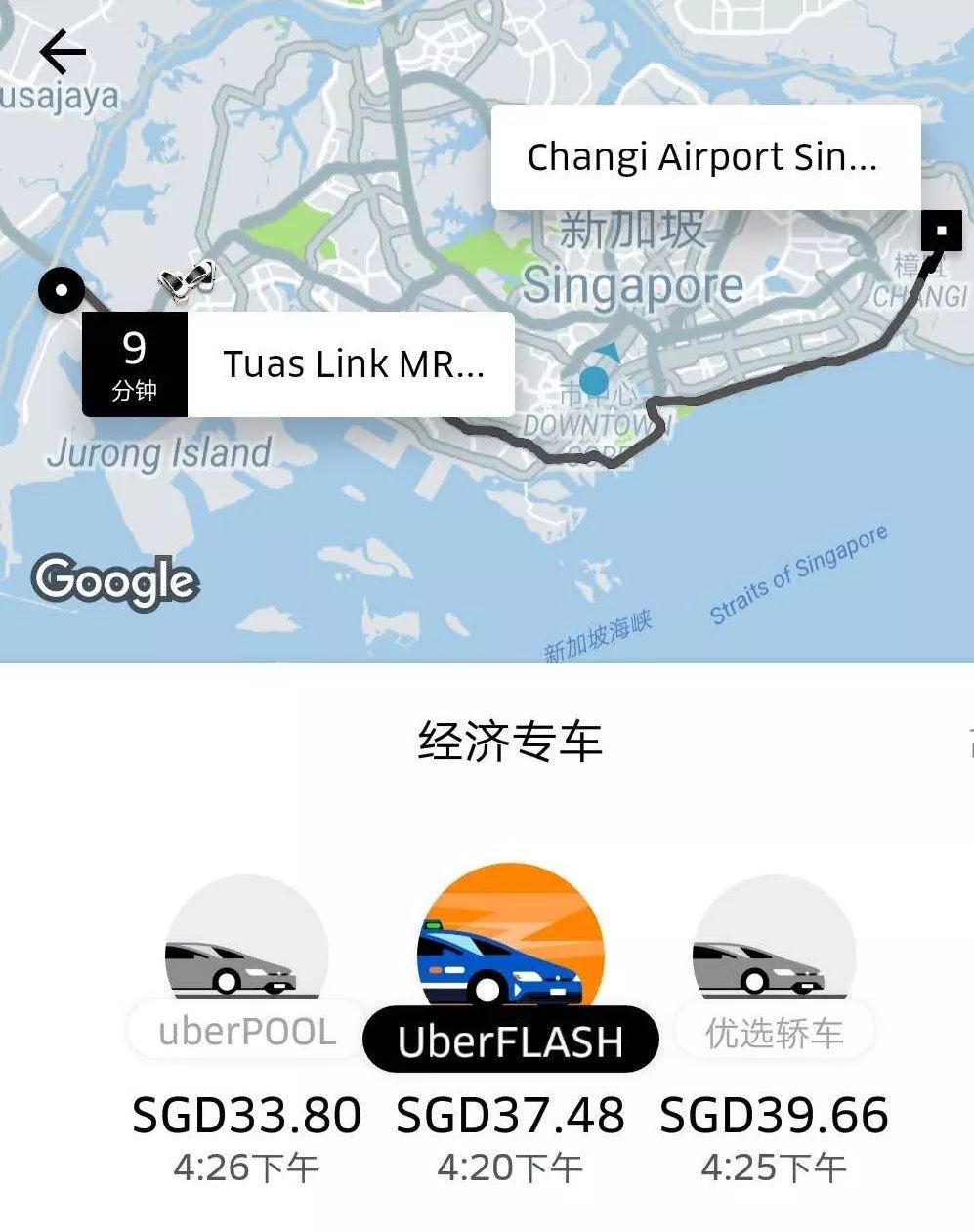The image size is (974, 1232).
Task: Change the Changi Airport destination
Action: click(703, 157)
